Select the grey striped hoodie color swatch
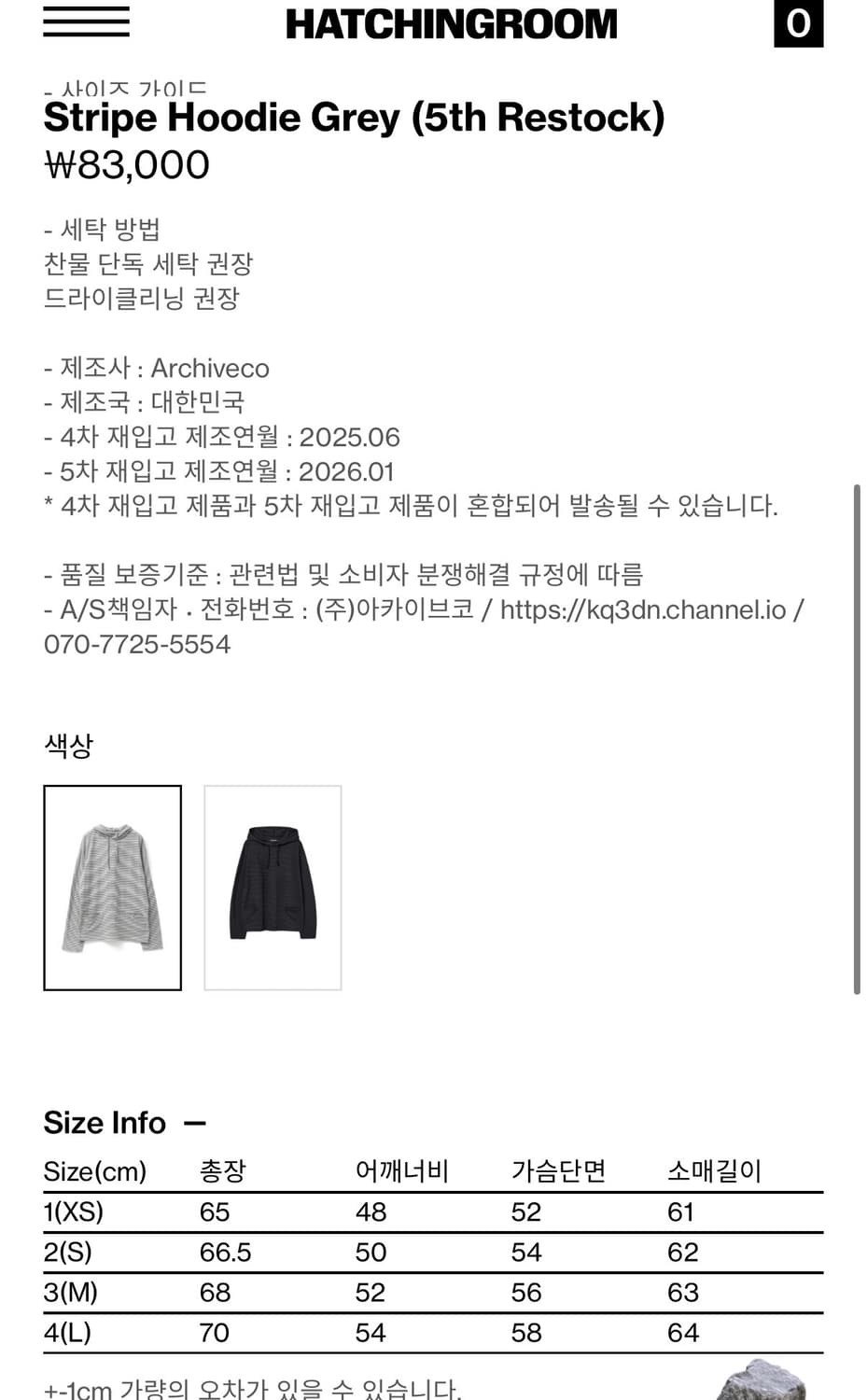 tap(112, 887)
